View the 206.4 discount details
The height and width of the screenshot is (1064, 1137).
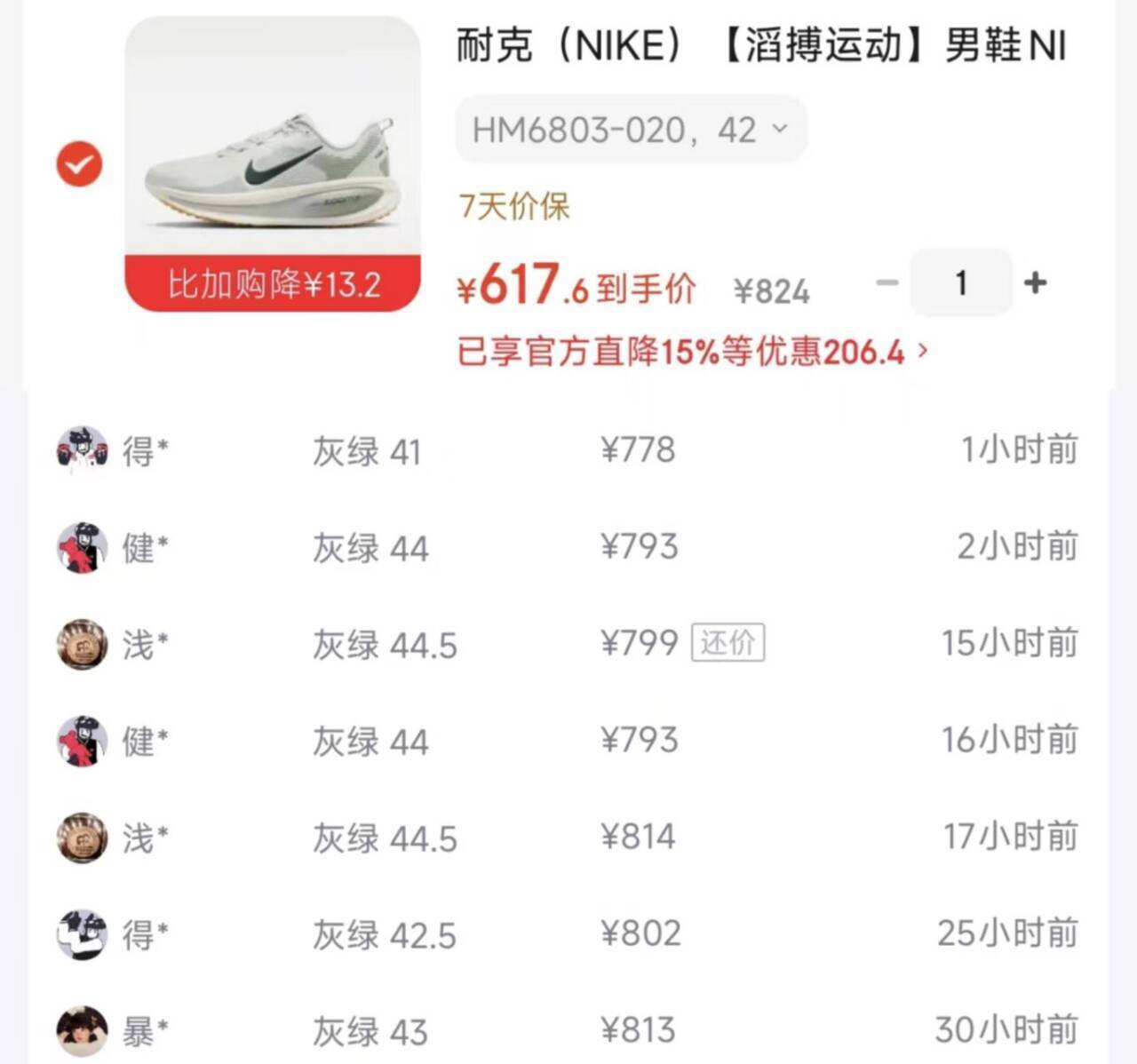point(693,352)
